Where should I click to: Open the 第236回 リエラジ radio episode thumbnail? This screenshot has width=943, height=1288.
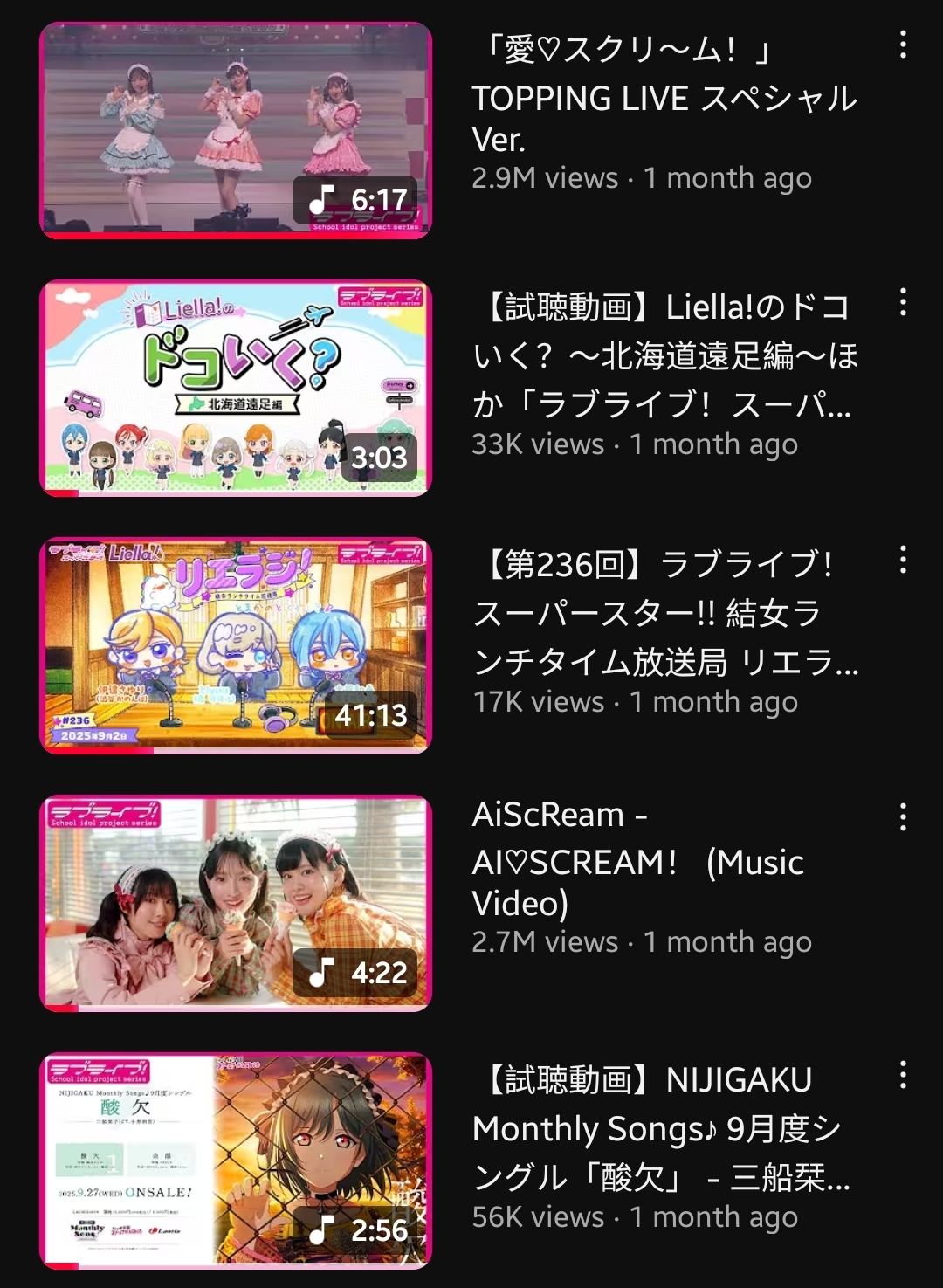coord(236,645)
